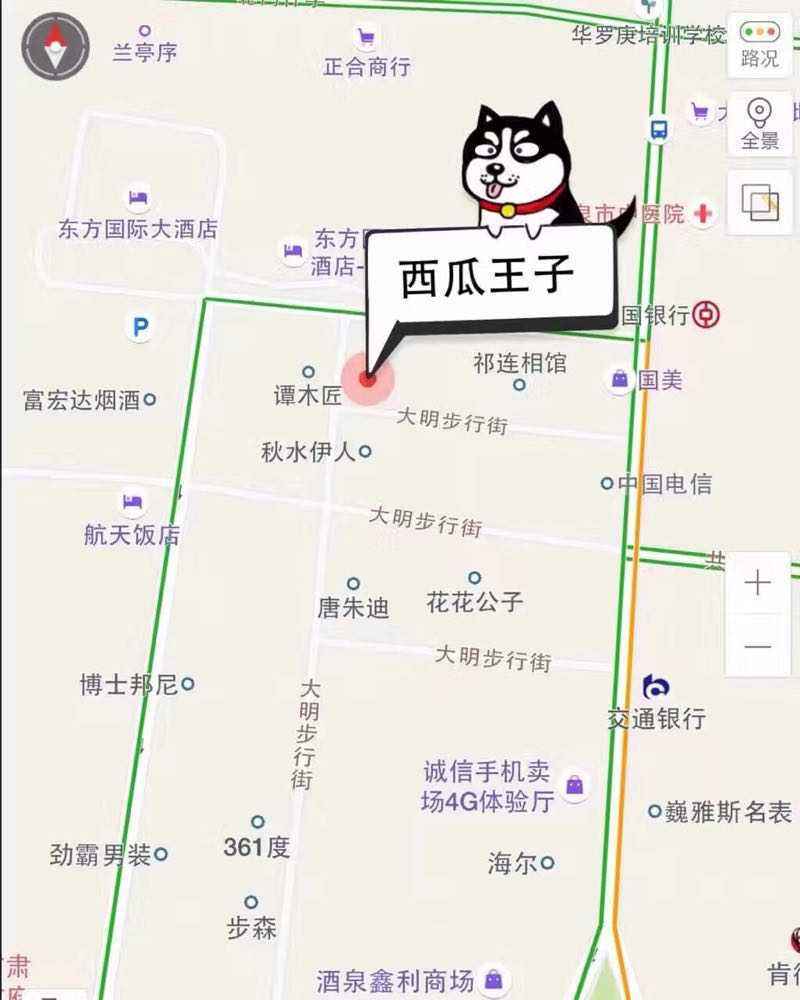Select the 交通银行 bank marker
This screenshot has width=800, height=1000.
656,687
